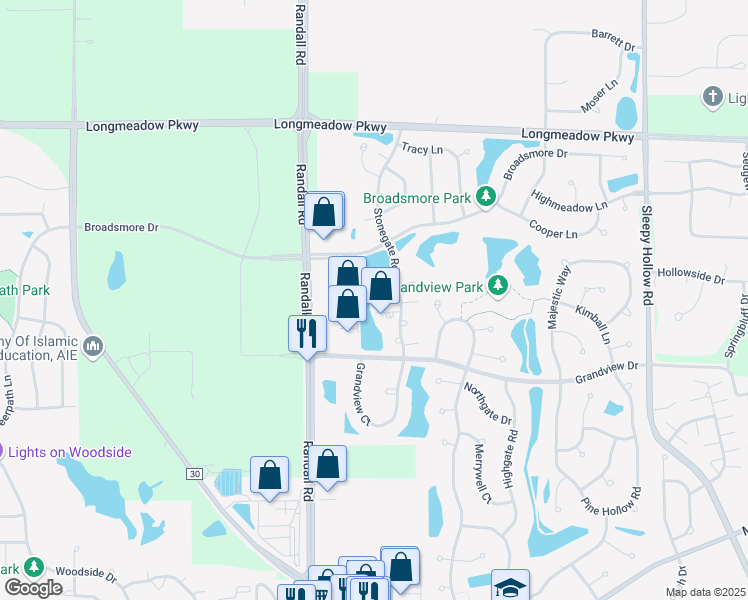Tap the graduation cap school marker
Image resolution: width=748 pixels, height=600 pixels.
pos(510,587)
